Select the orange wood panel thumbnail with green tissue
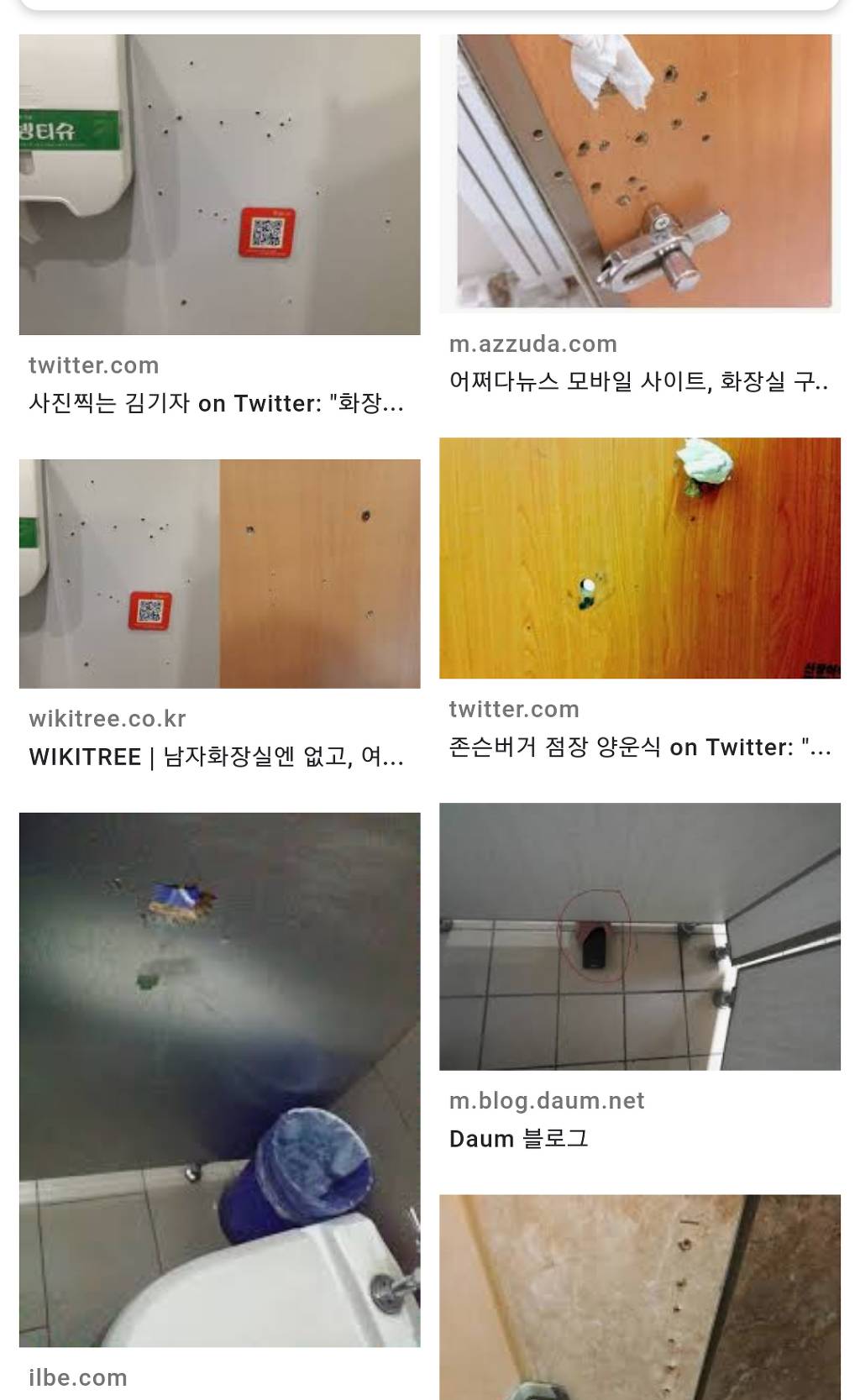Viewport: 860px width, 1400px height. (x=642, y=556)
